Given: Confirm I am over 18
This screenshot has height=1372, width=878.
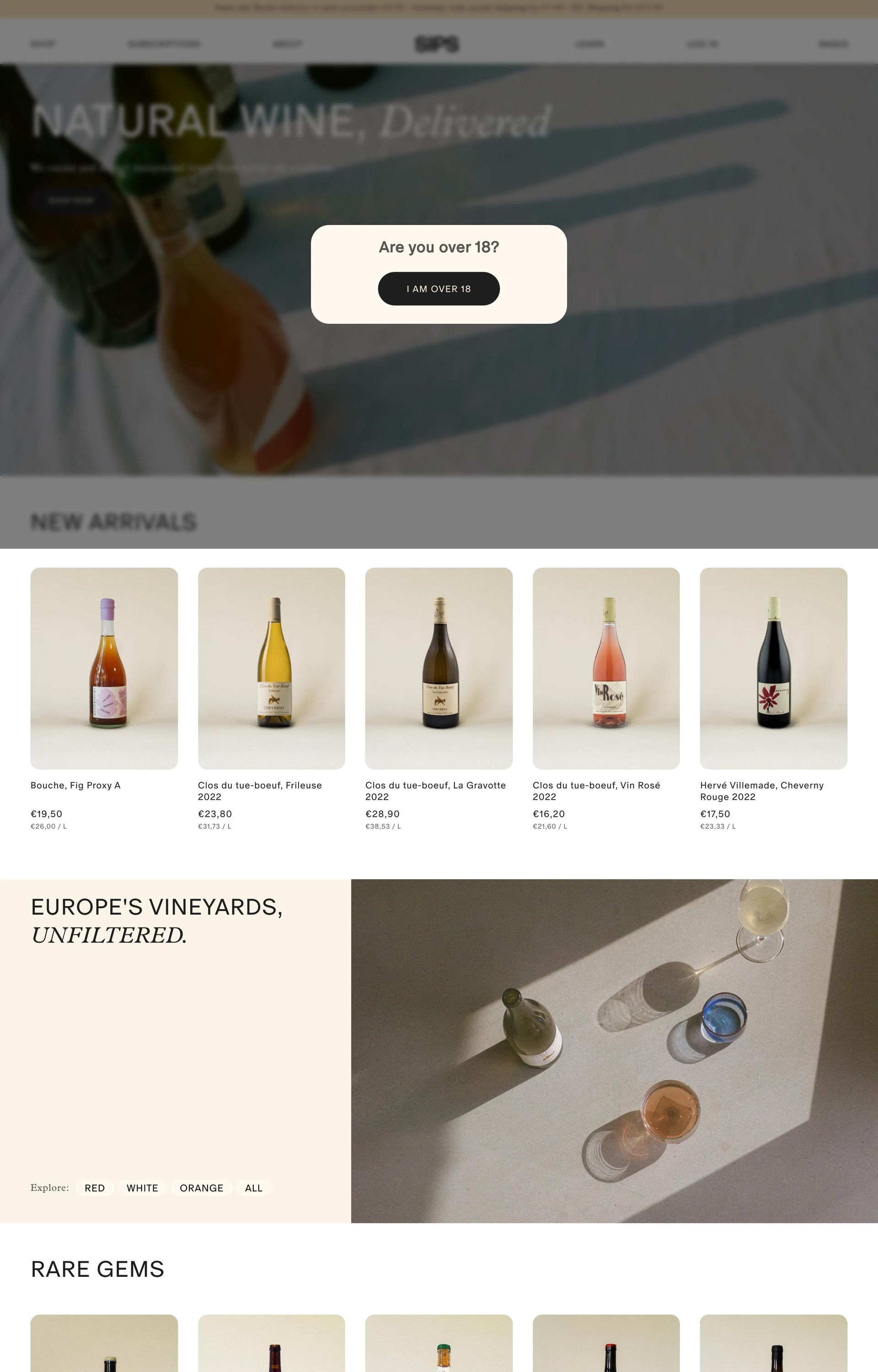Looking at the screenshot, I should [x=439, y=289].
